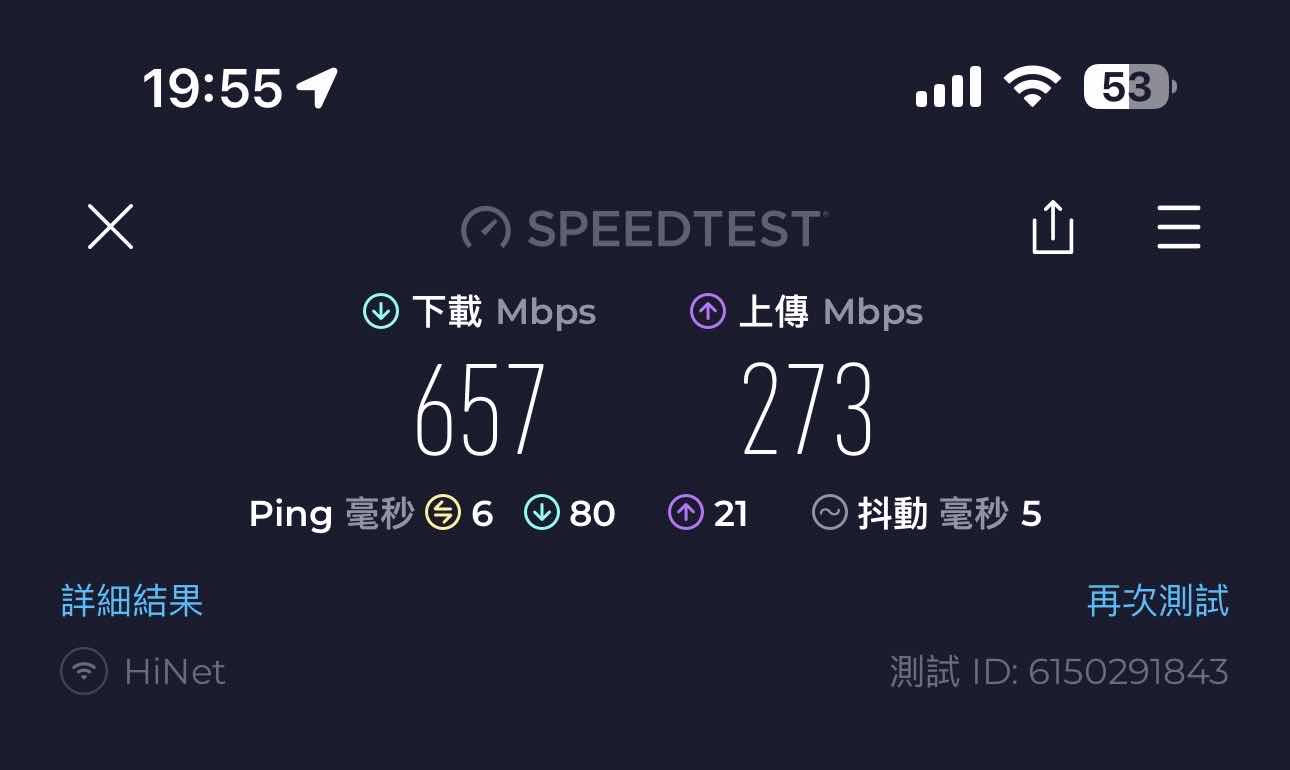Open the hamburger menu
Image resolution: width=1290 pixels, height=770 pixels.
coord(1178,227)
